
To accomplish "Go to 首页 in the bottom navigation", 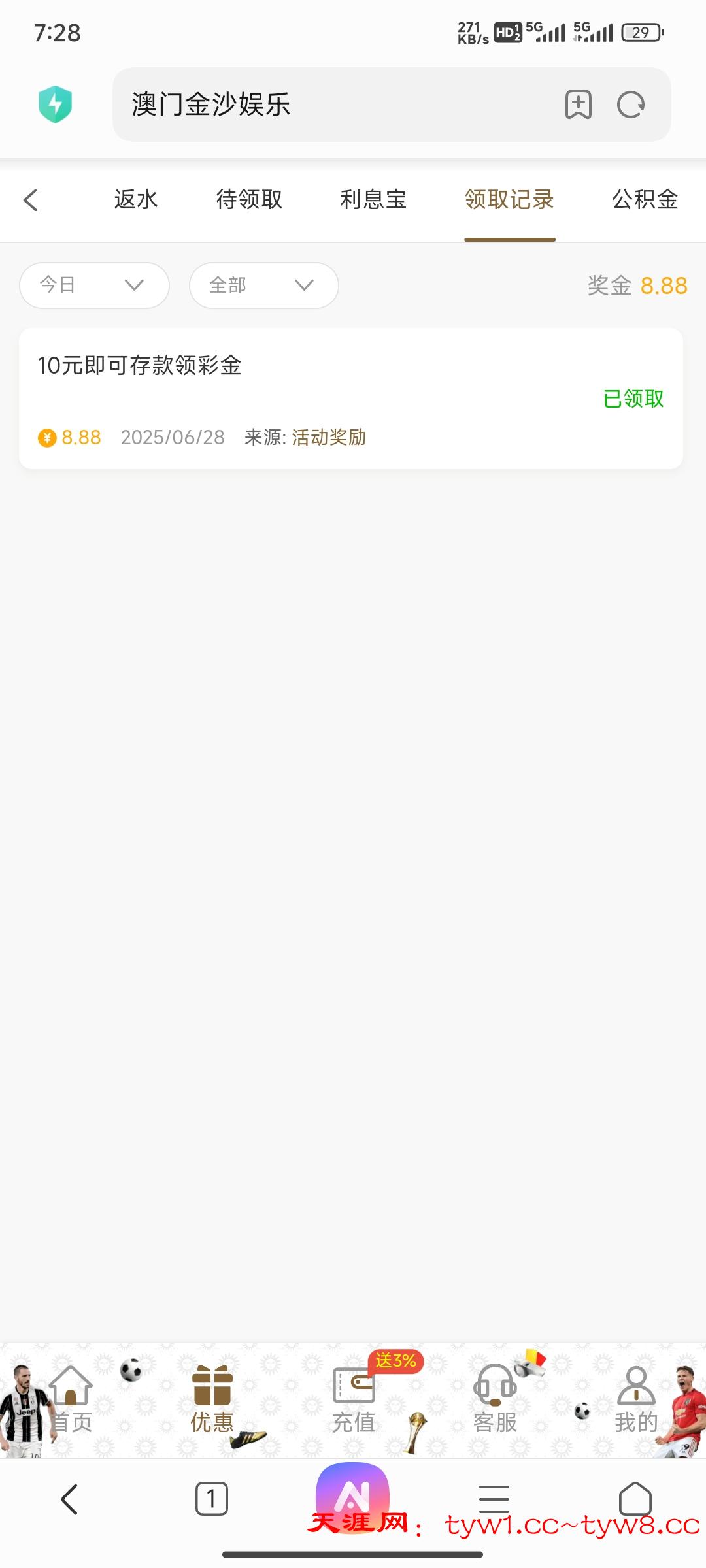I will [x=71, y=1399].
